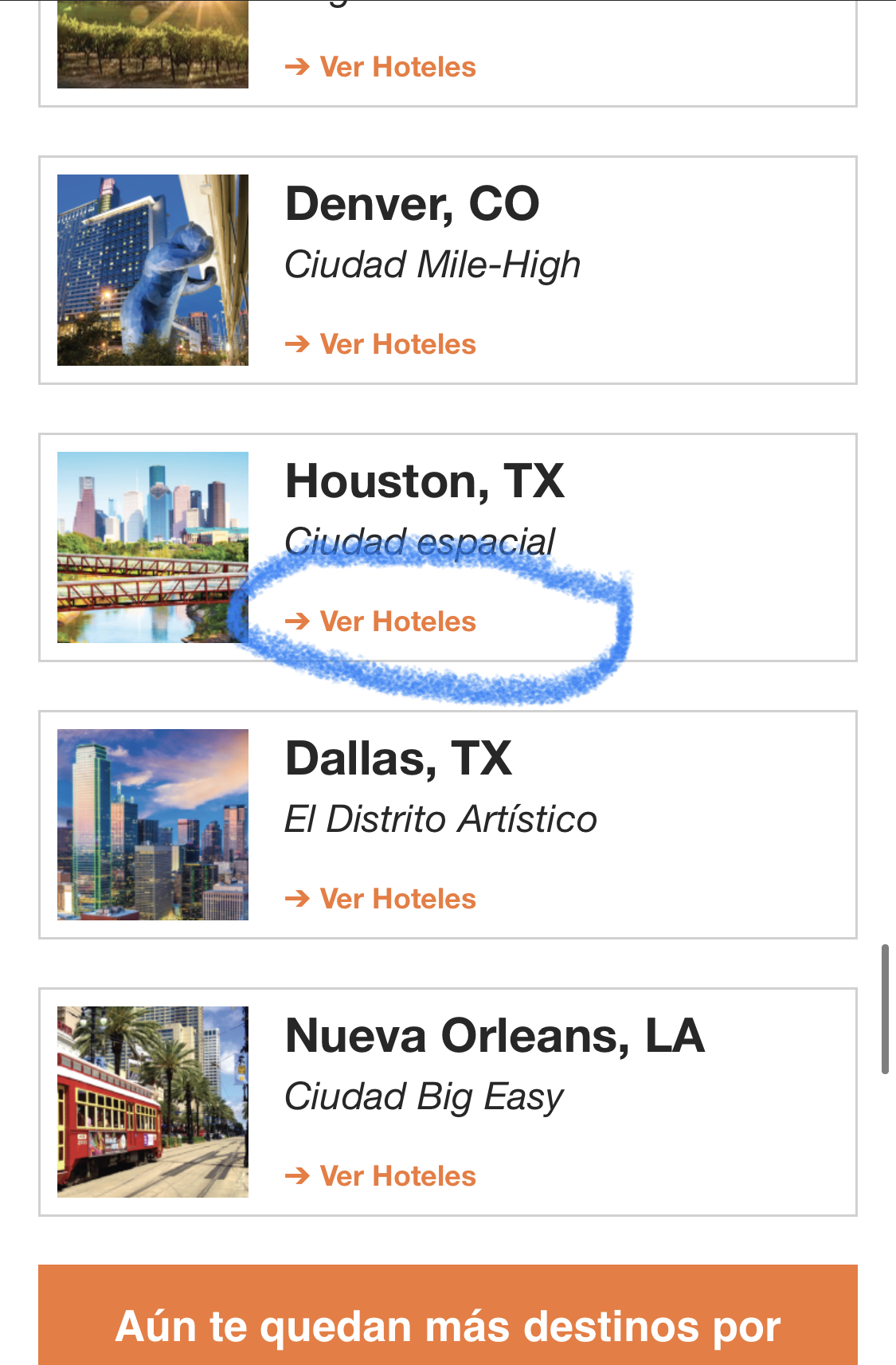View hotels in Dallas, TX
This screenshot has height=1365, width=896.
tap(381, 899)
